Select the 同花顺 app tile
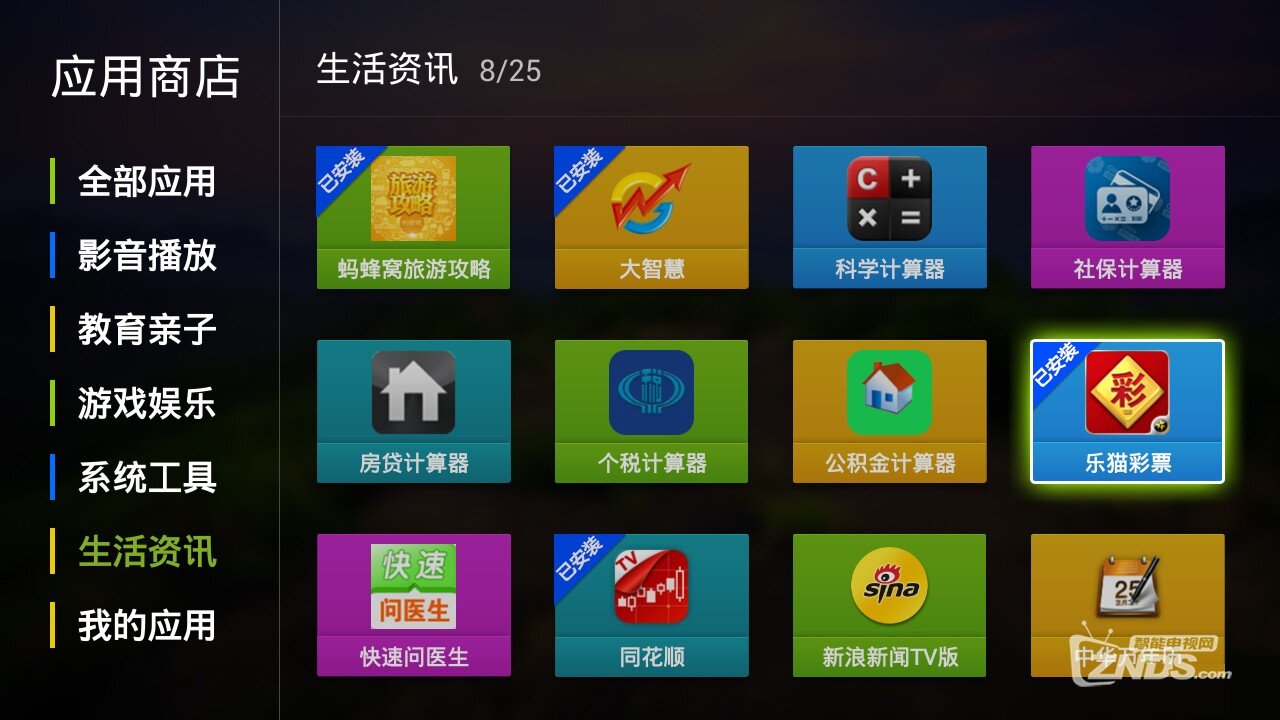This screenshot has height=720, width=1280. pos(651,605)
